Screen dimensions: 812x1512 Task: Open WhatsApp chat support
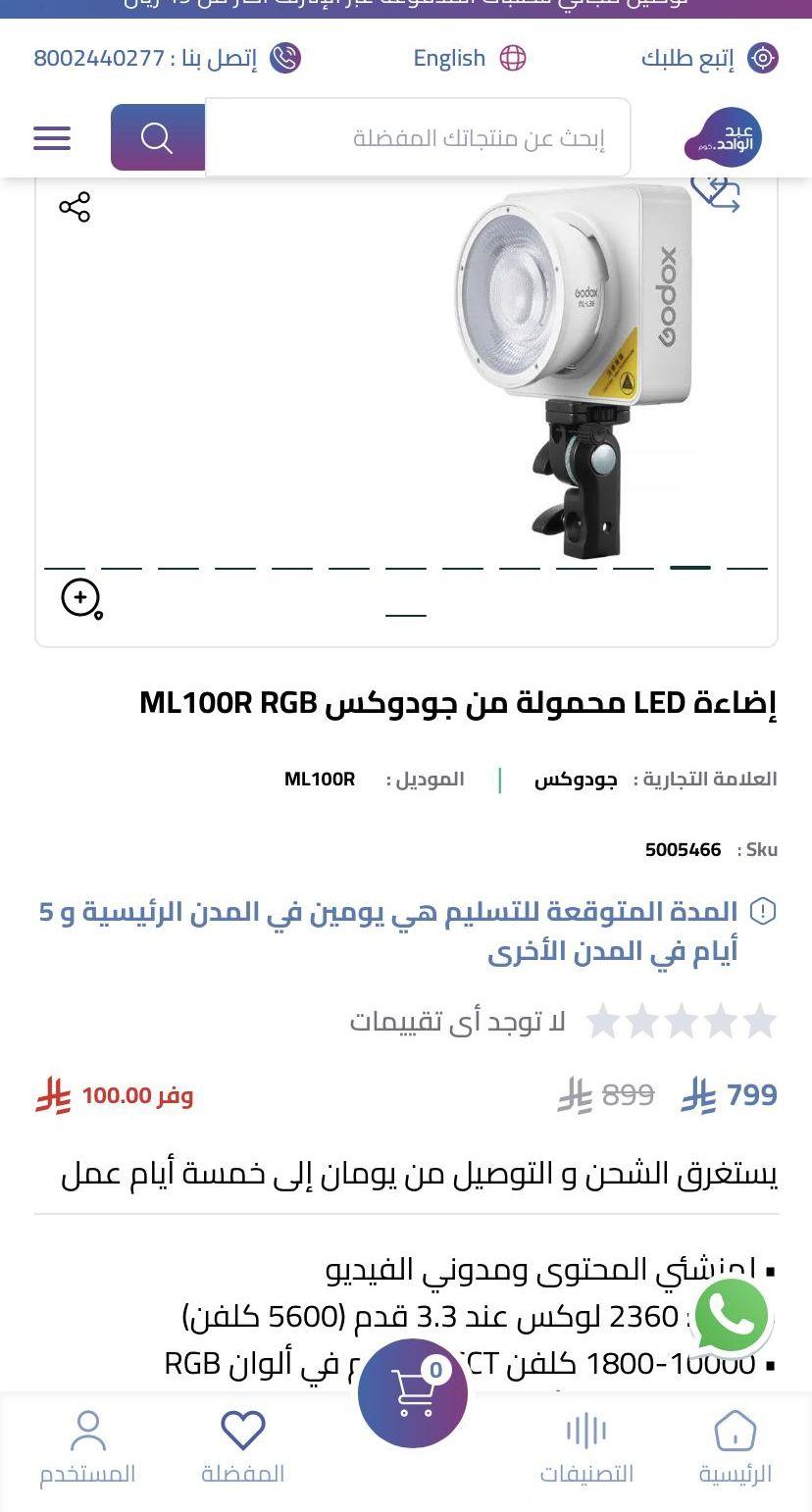pos(732,1315)
